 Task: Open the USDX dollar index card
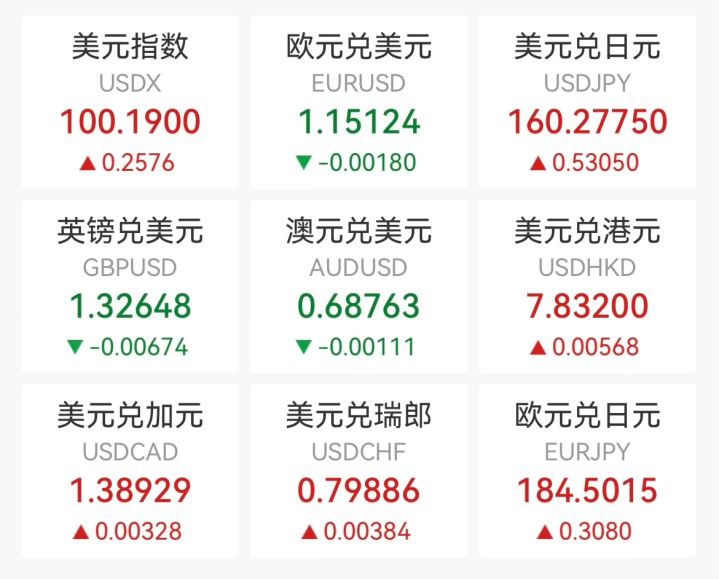[x=130, y=102]
